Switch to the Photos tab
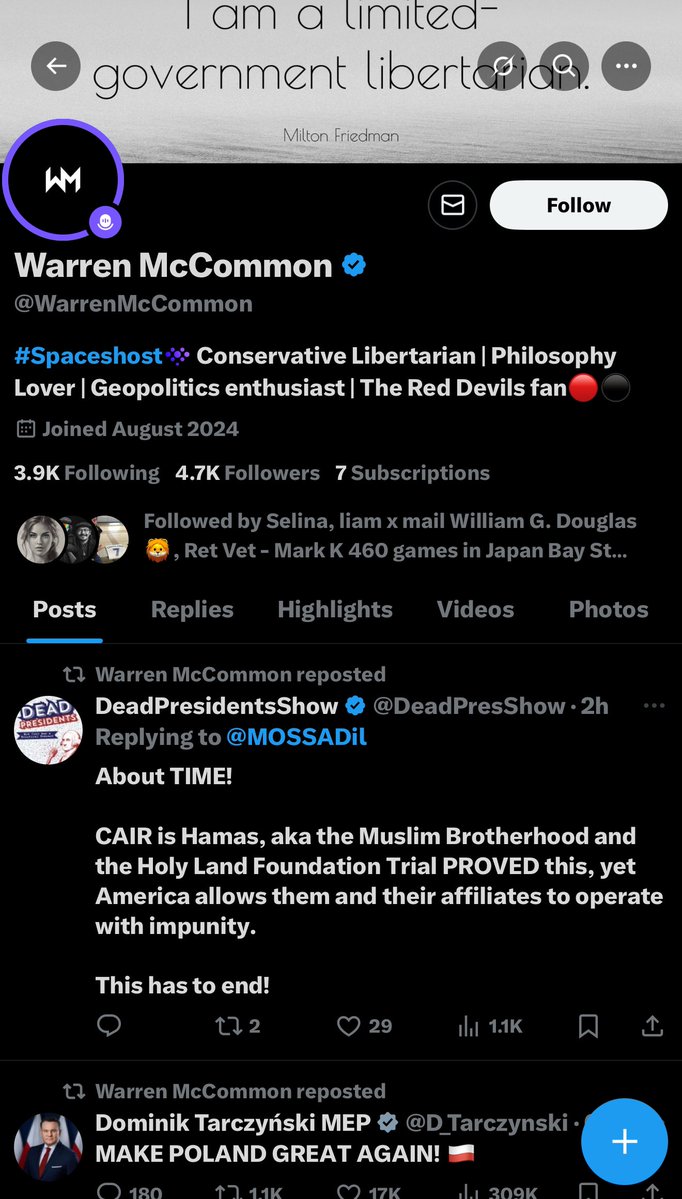Viewport: 682px width, 1199px height. (x=608, y=609)
